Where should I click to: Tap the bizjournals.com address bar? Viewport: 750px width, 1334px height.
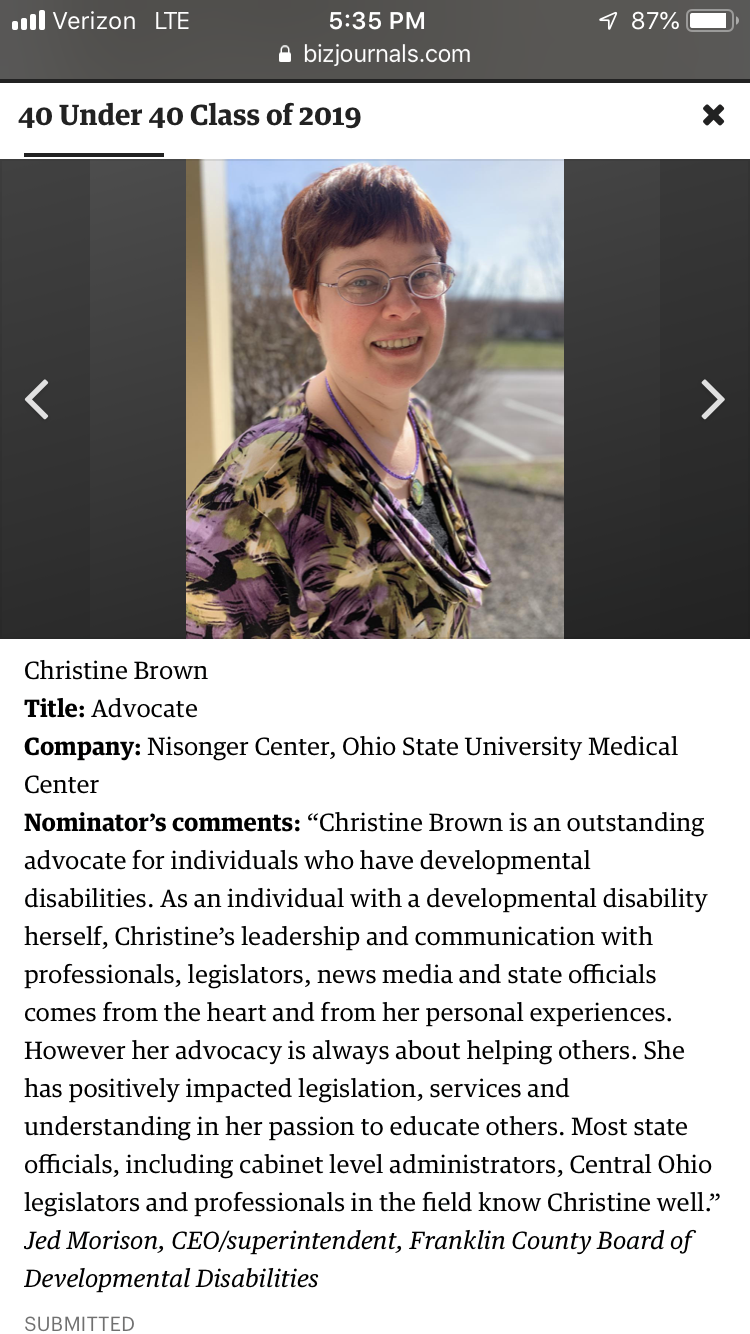pos(374,54)
